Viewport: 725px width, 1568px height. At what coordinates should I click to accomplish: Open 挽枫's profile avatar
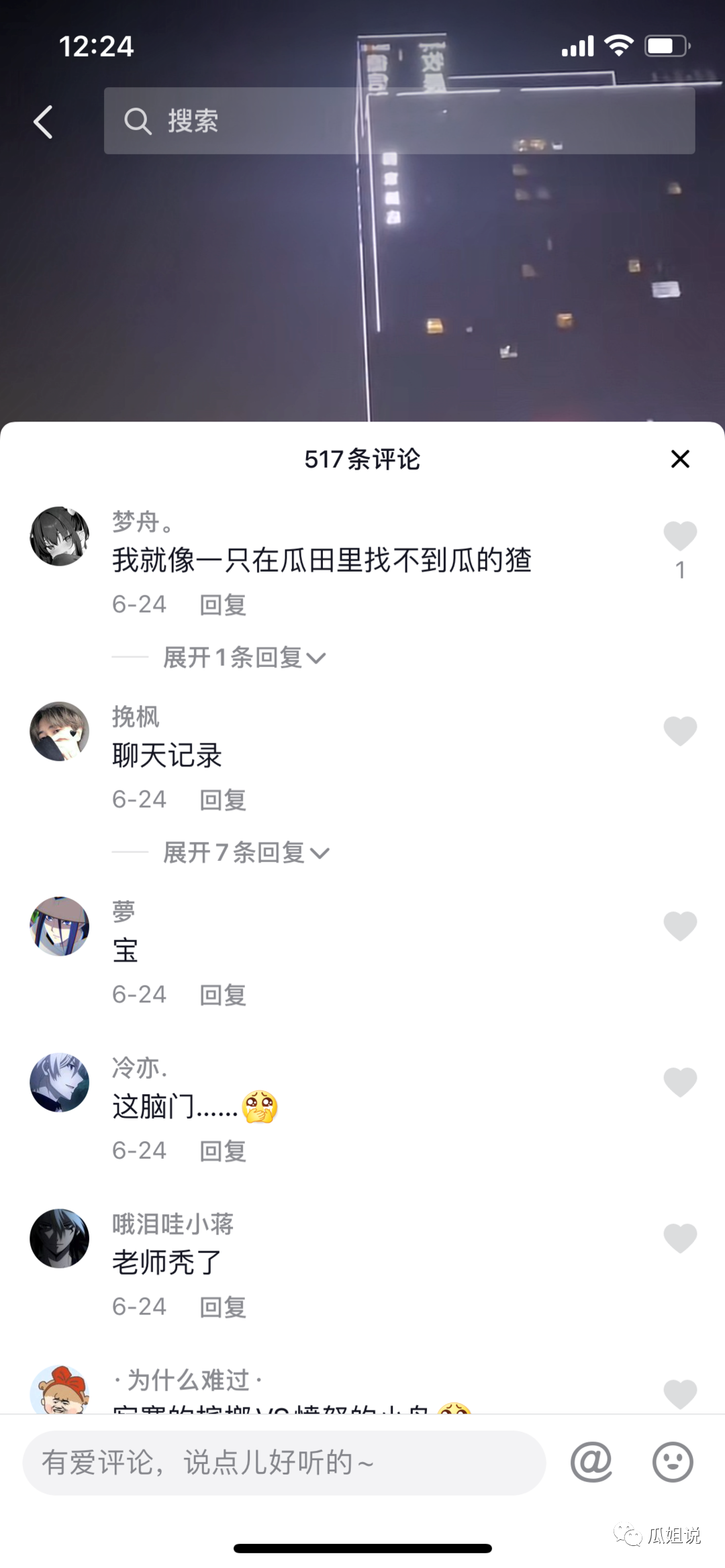[60, 731]
